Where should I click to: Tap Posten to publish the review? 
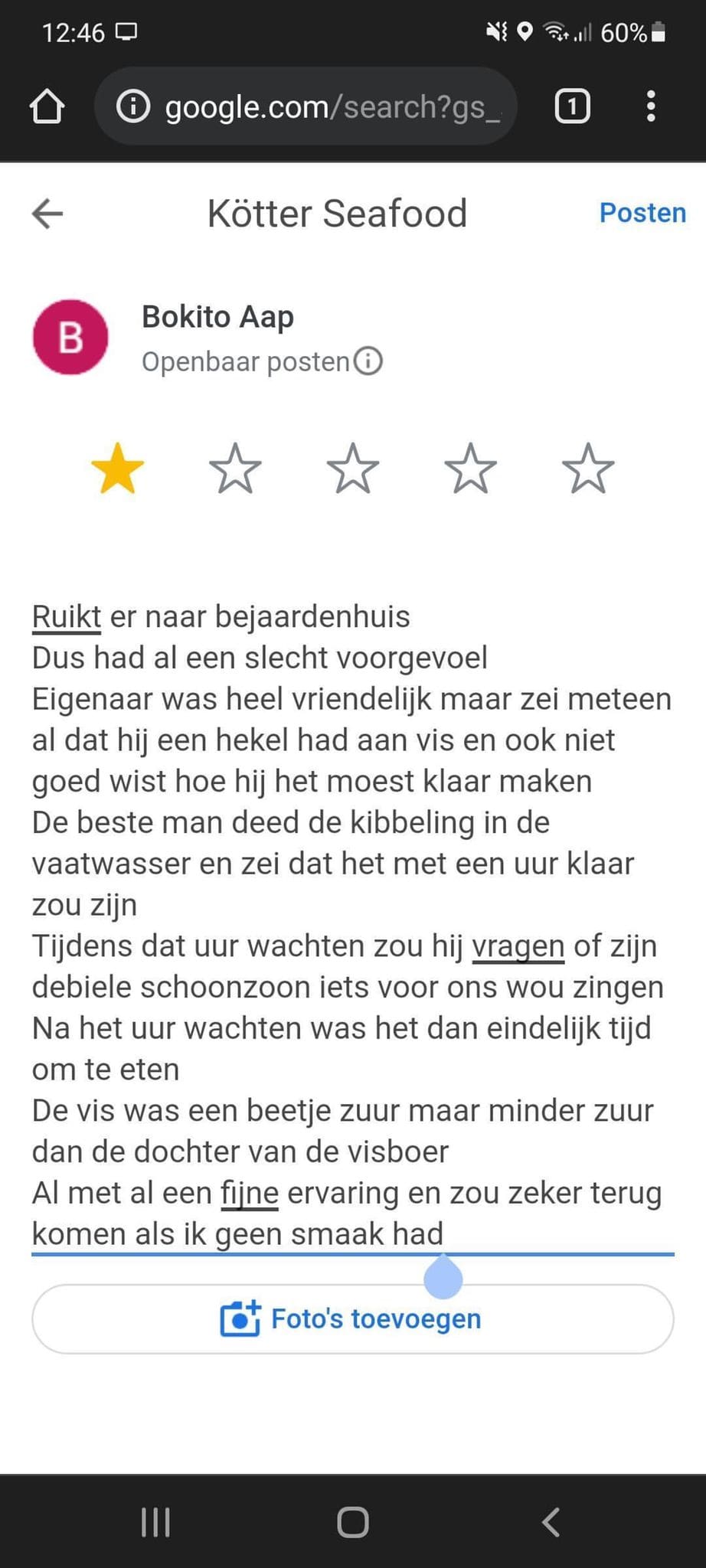point(642,213)
